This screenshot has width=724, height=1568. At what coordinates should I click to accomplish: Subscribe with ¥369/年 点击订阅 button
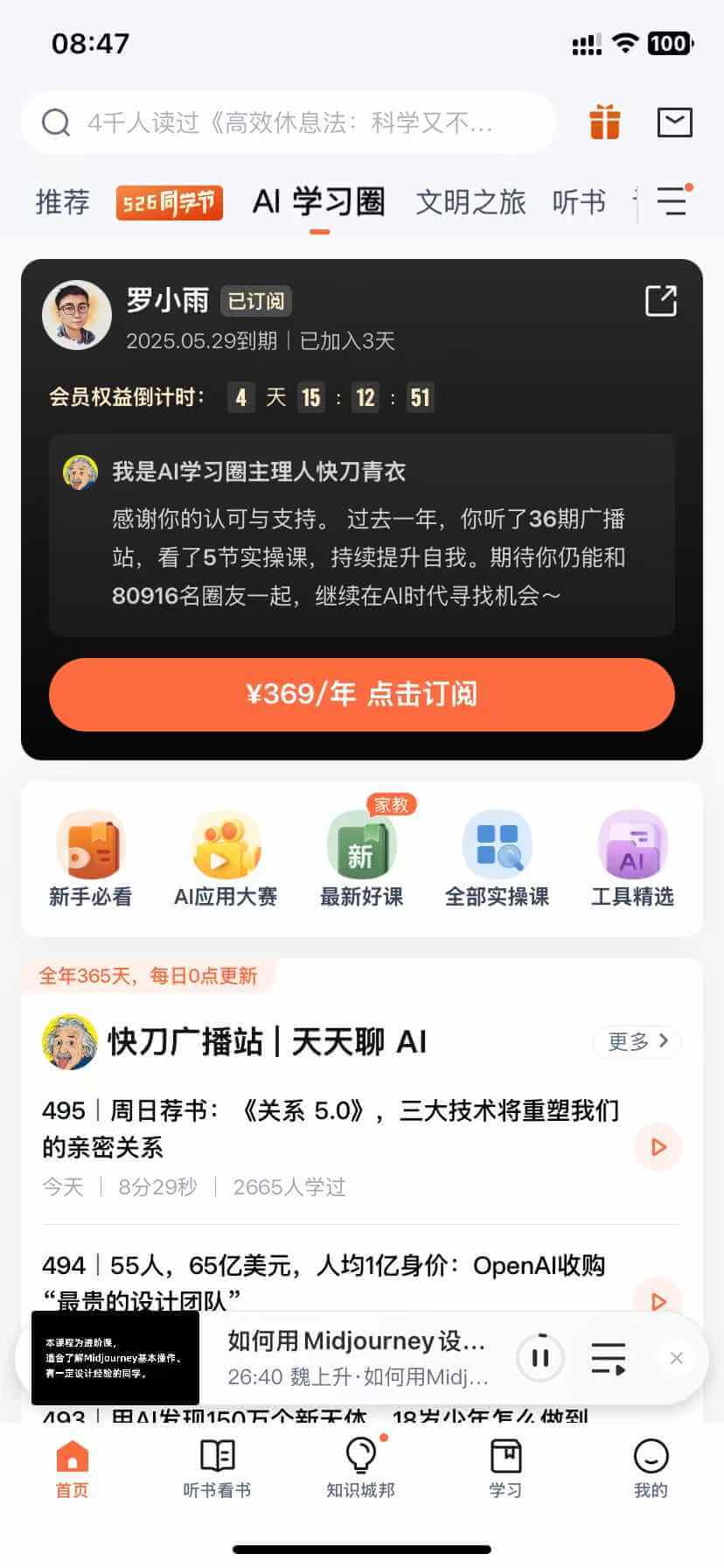click(361, 694)
